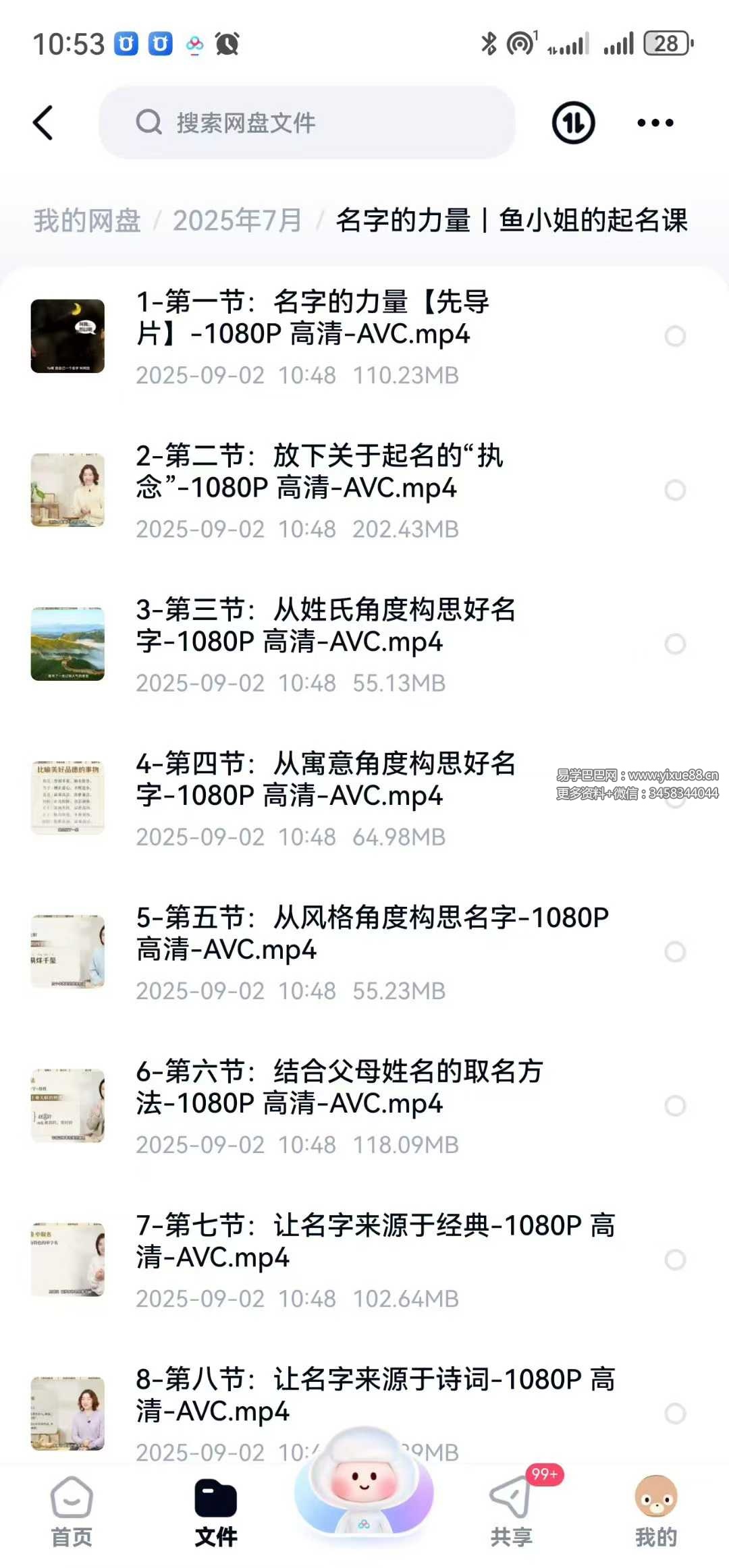The image size is (729, 1568).
Task: Switch to the 我的 tab
Action: tap(655, 1511)
